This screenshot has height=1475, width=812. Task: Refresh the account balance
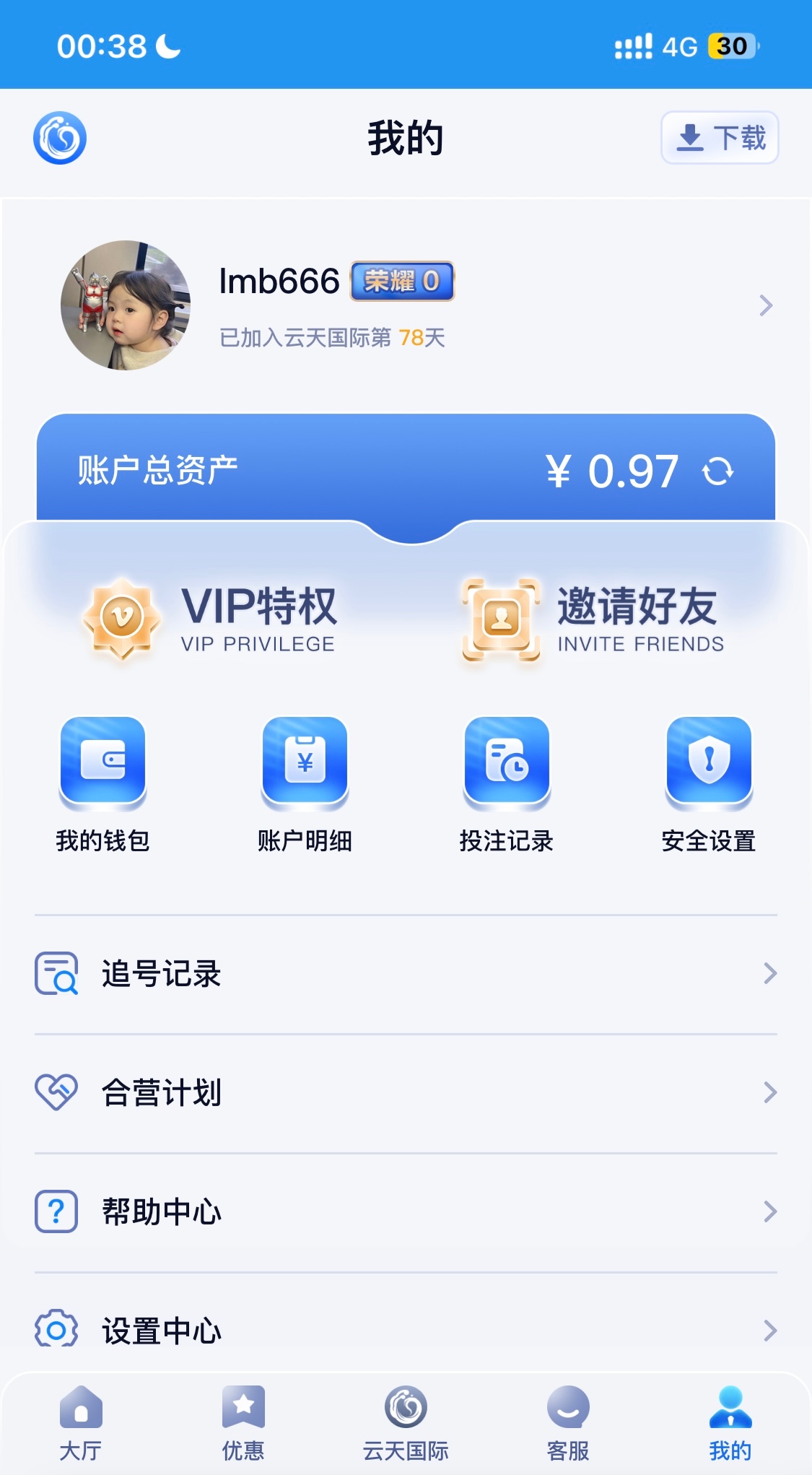(717, 471)
